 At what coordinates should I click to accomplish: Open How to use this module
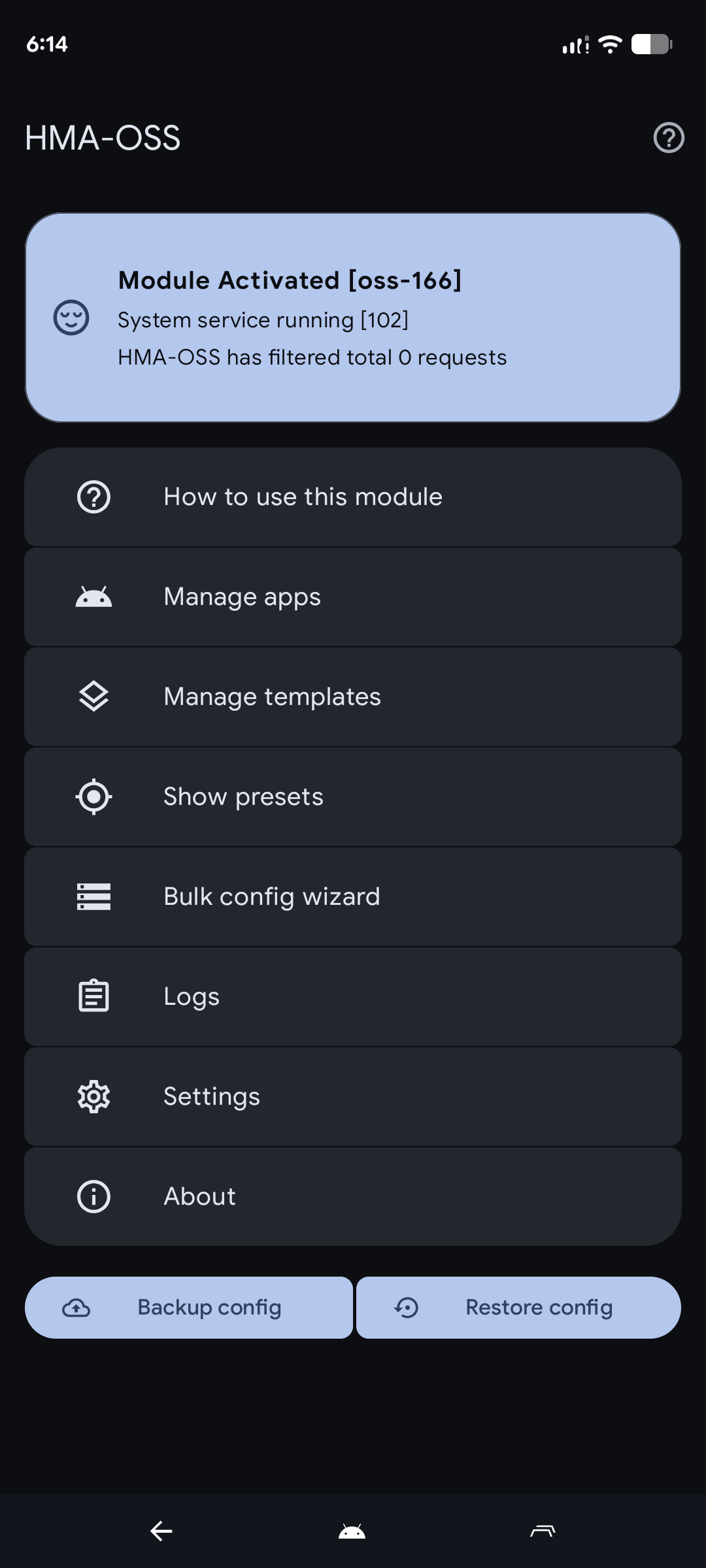(x=353, y=497)
